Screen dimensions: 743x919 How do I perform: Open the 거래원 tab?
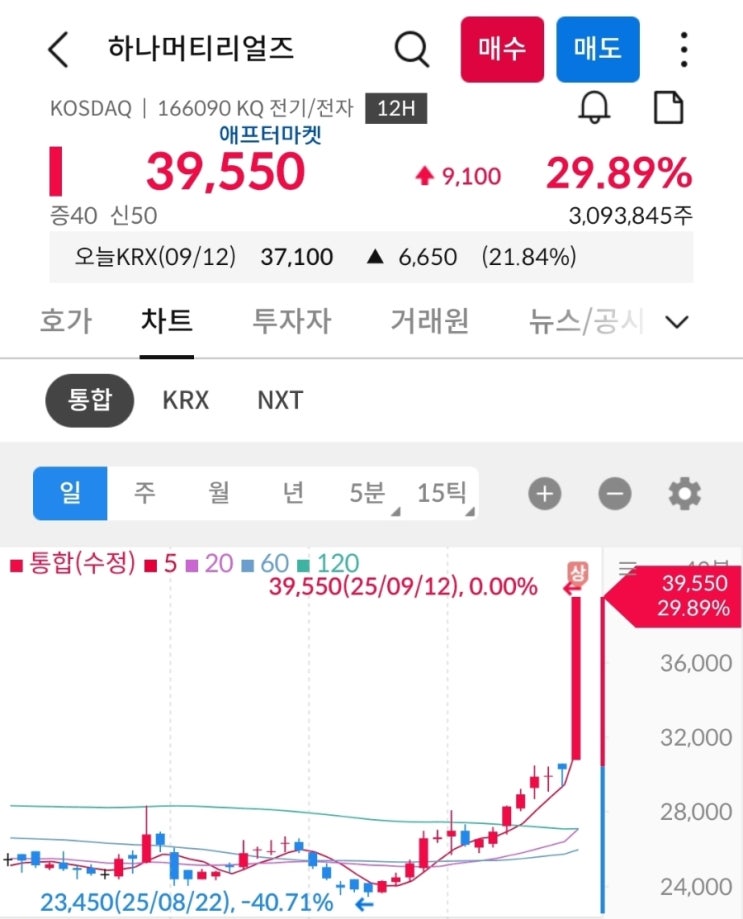coord(429,322)
